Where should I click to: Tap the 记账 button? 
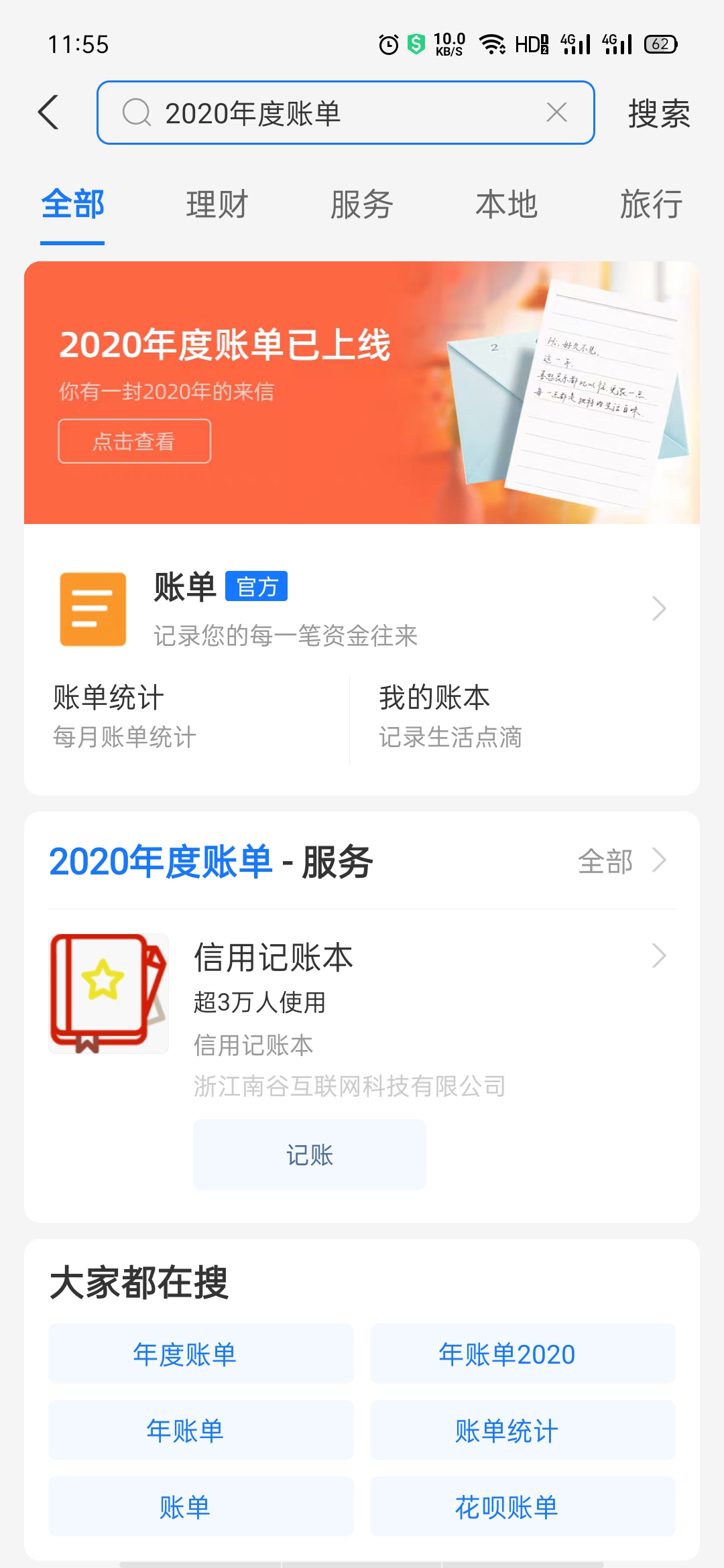click(x=309, y=1155)
